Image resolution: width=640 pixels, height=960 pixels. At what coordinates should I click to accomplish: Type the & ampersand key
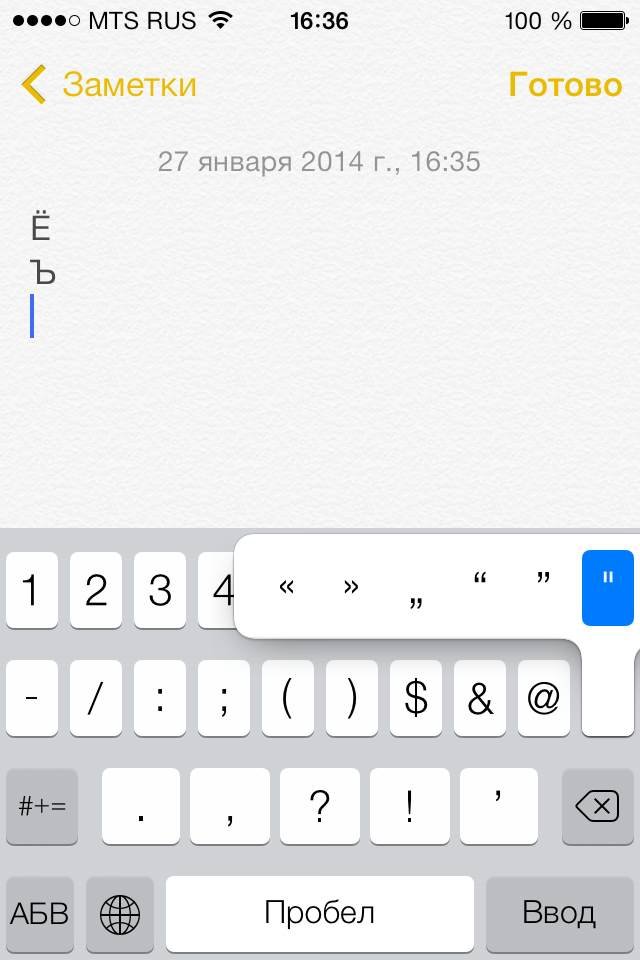click(480, 699)
